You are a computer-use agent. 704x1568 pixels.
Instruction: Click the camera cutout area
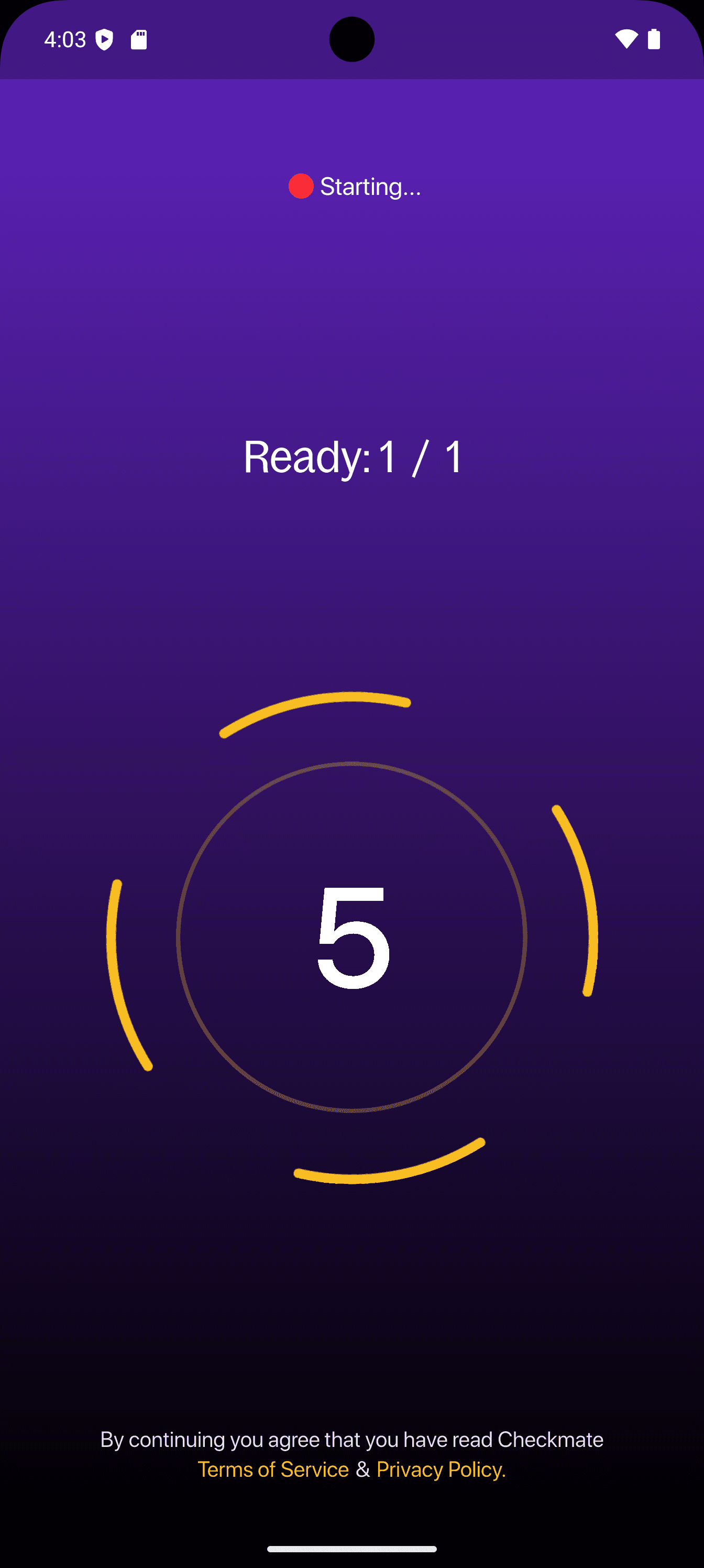click(x=351, y=39)
